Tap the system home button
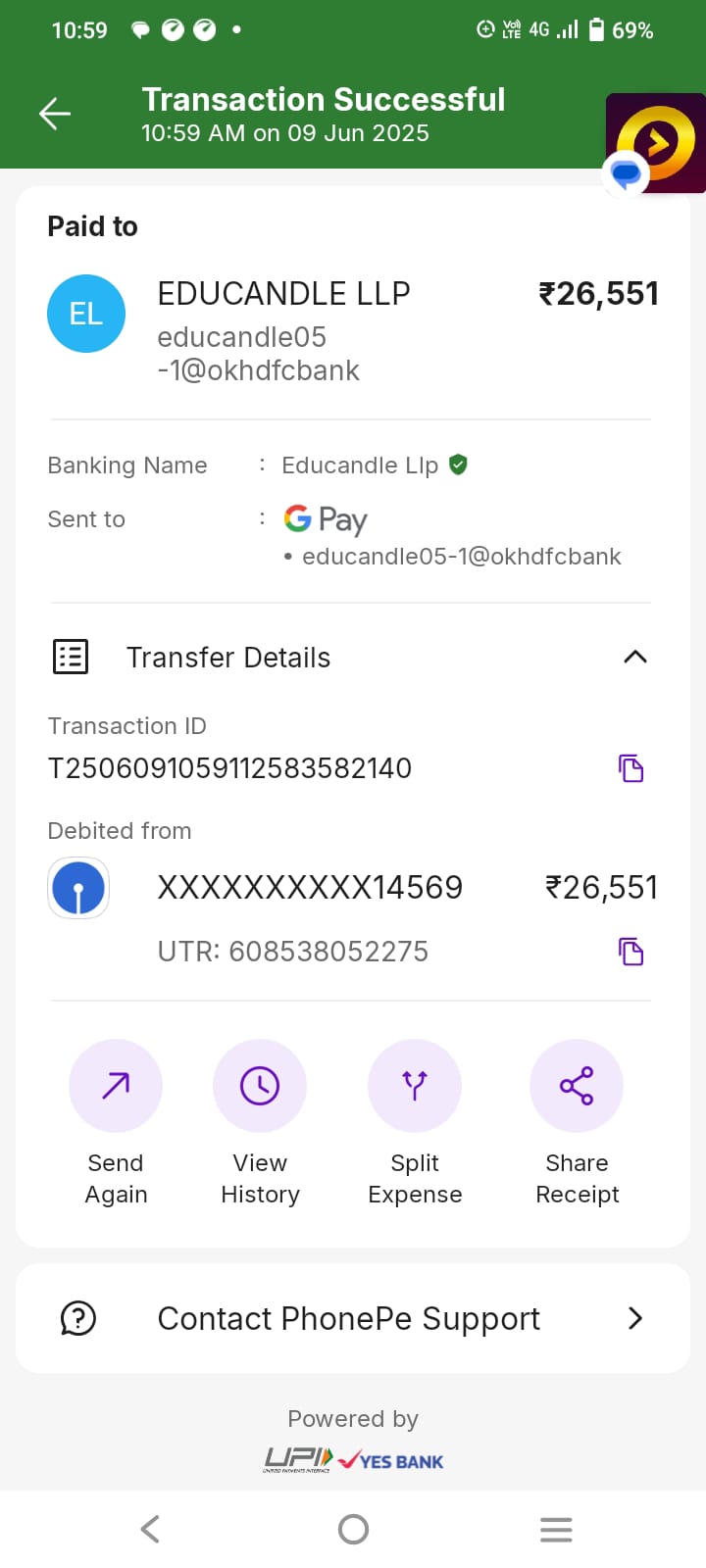This screenshot has height=1568, width=706. pyautogui.click(x=353, y=1529)
